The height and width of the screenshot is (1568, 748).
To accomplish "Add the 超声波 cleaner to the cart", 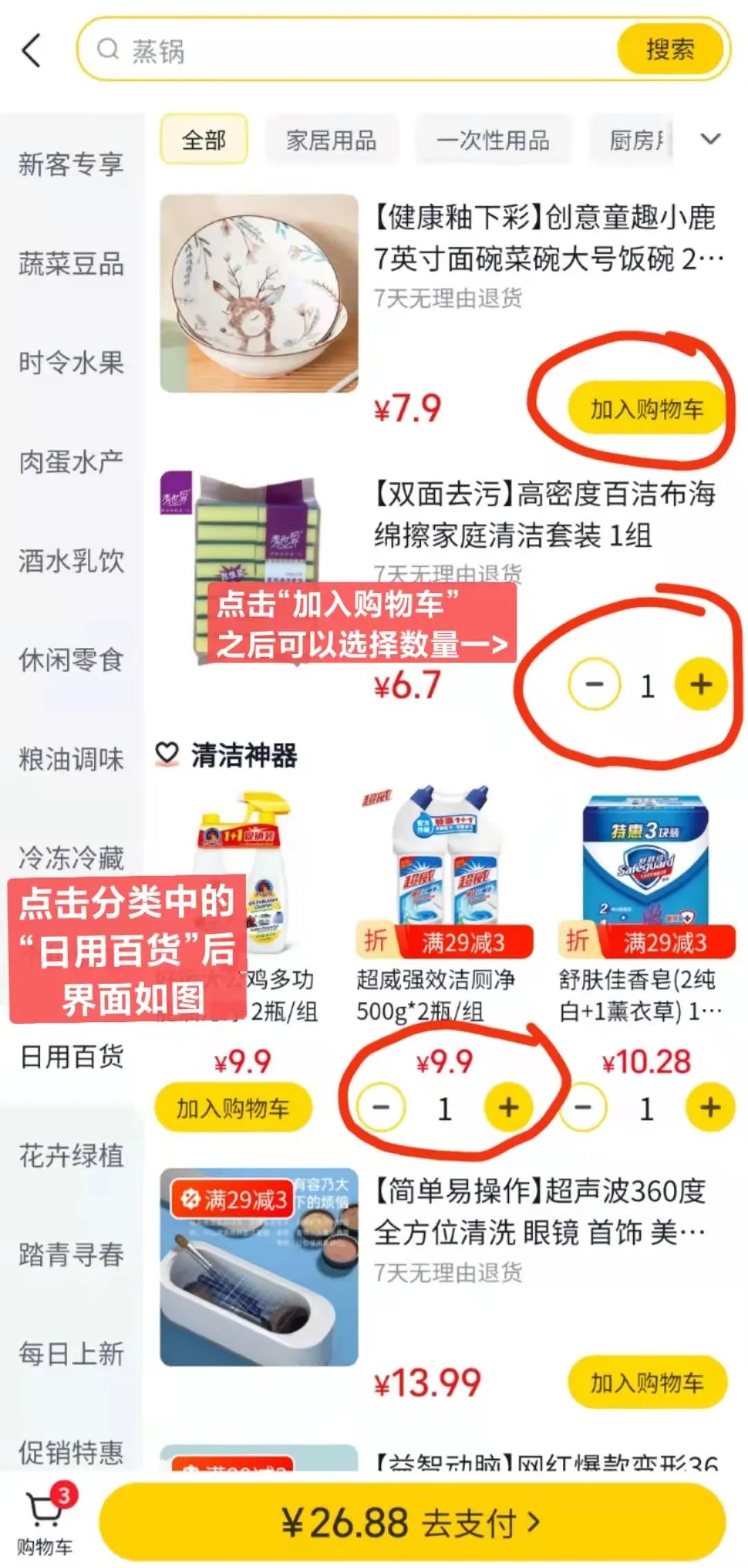I will [x=645, y=1382].
